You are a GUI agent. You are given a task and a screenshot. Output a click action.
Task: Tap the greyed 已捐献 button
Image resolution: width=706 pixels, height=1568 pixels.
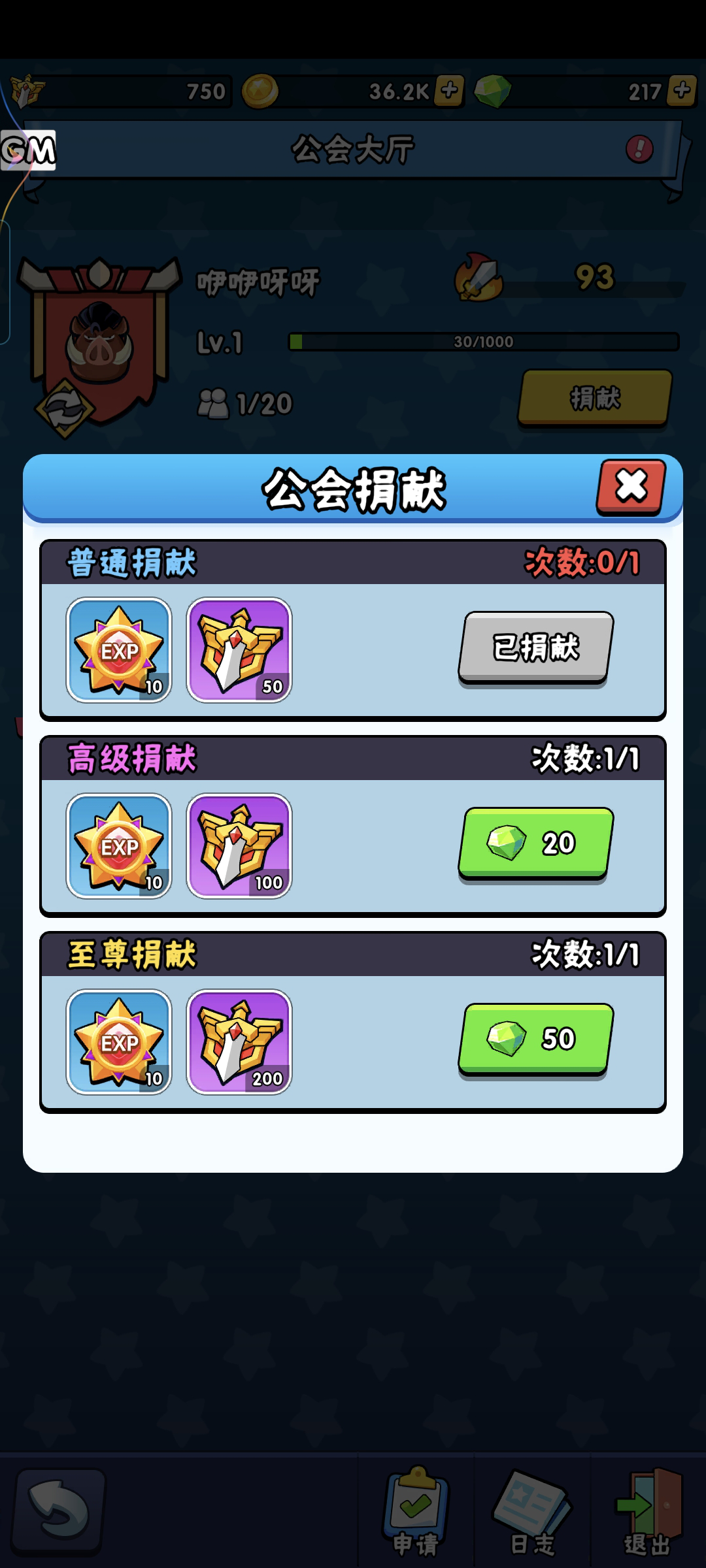535,647
